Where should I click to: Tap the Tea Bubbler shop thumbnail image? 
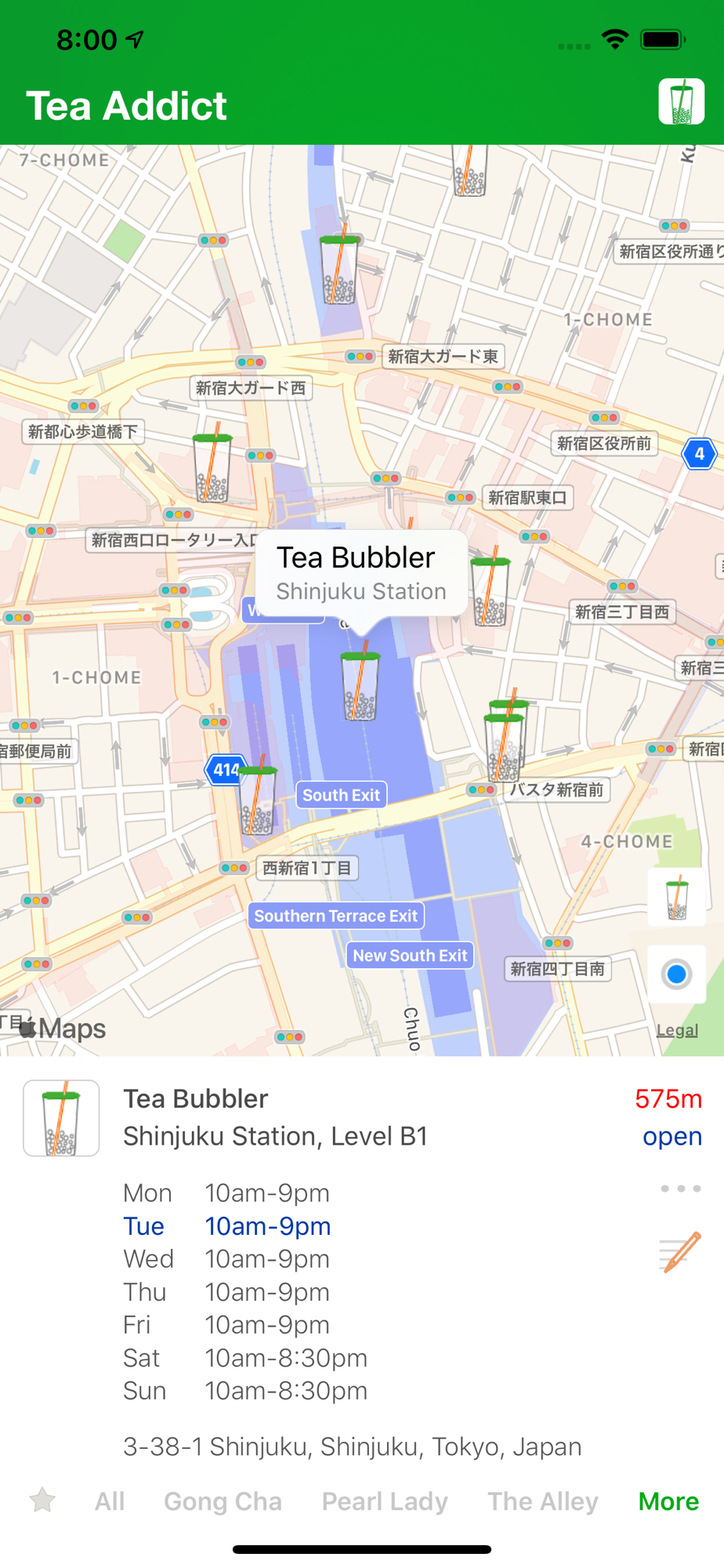click(x=61, y=1118)
